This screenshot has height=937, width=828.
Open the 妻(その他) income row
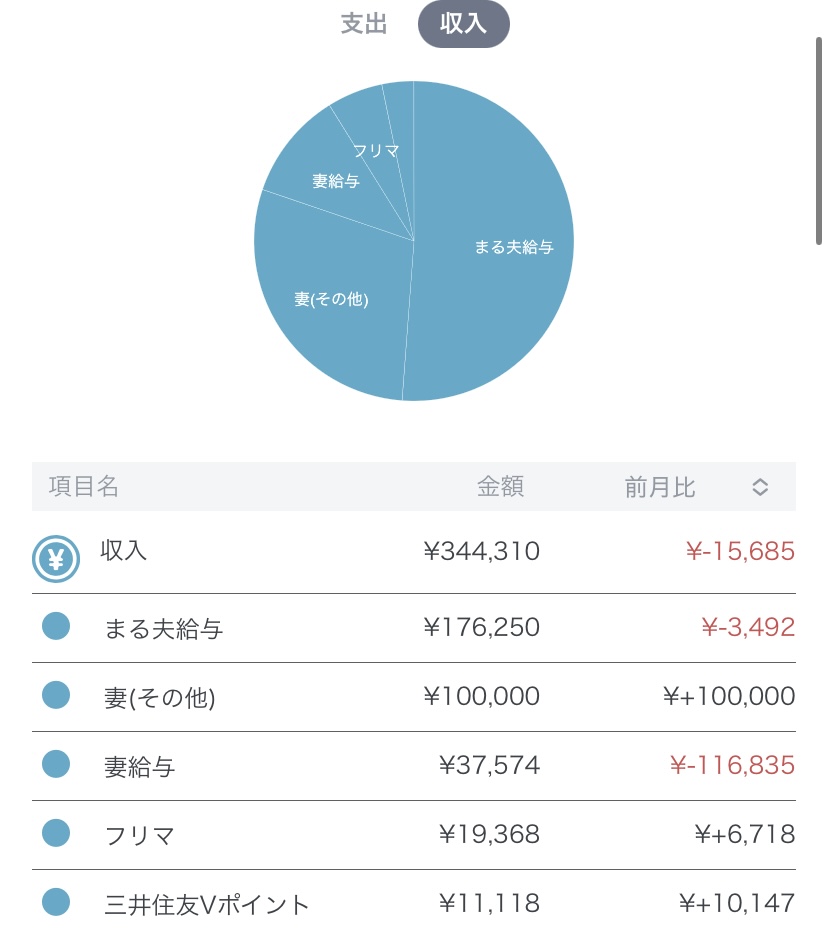point(413,697)
